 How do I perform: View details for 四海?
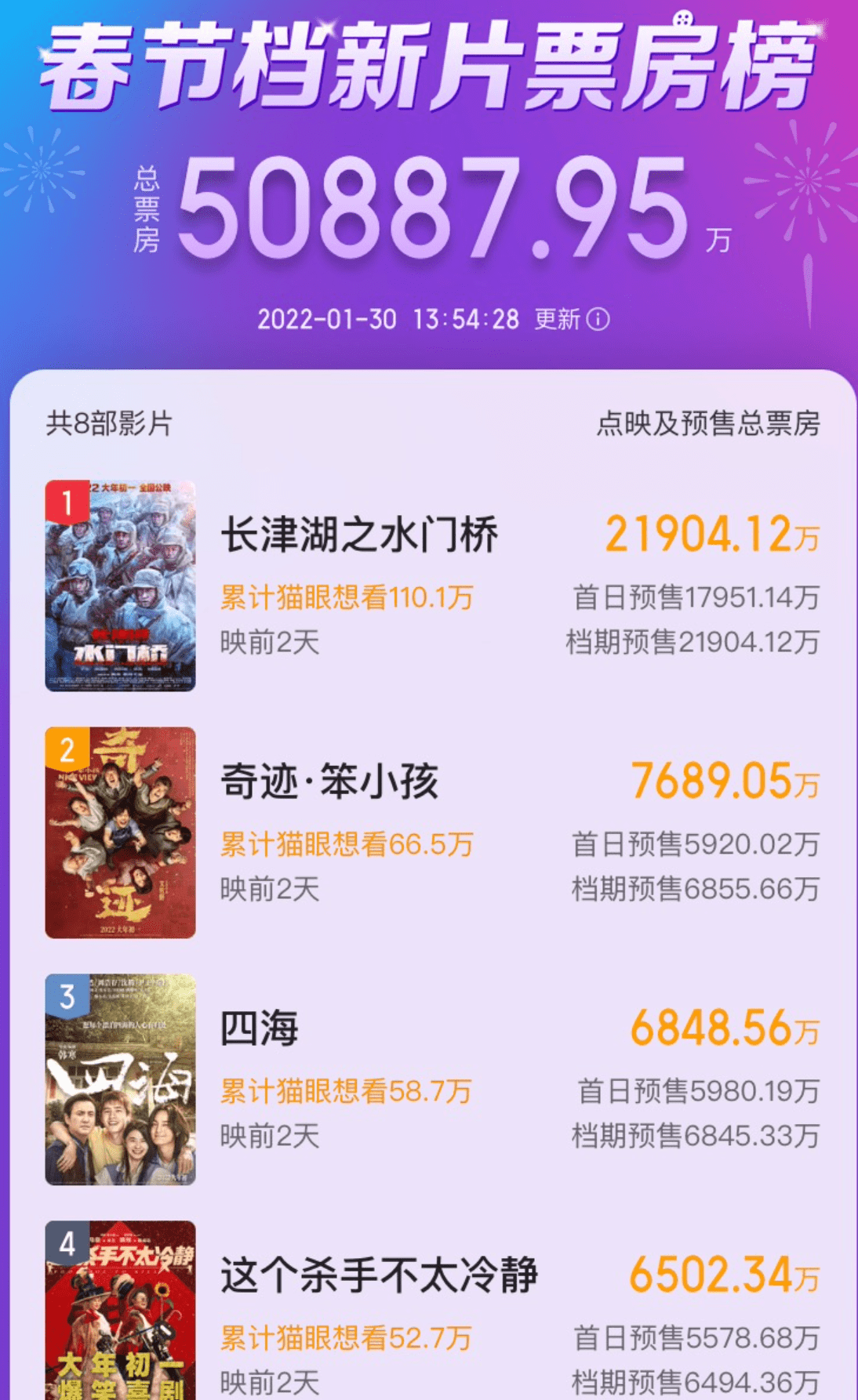click(432, 1079)
